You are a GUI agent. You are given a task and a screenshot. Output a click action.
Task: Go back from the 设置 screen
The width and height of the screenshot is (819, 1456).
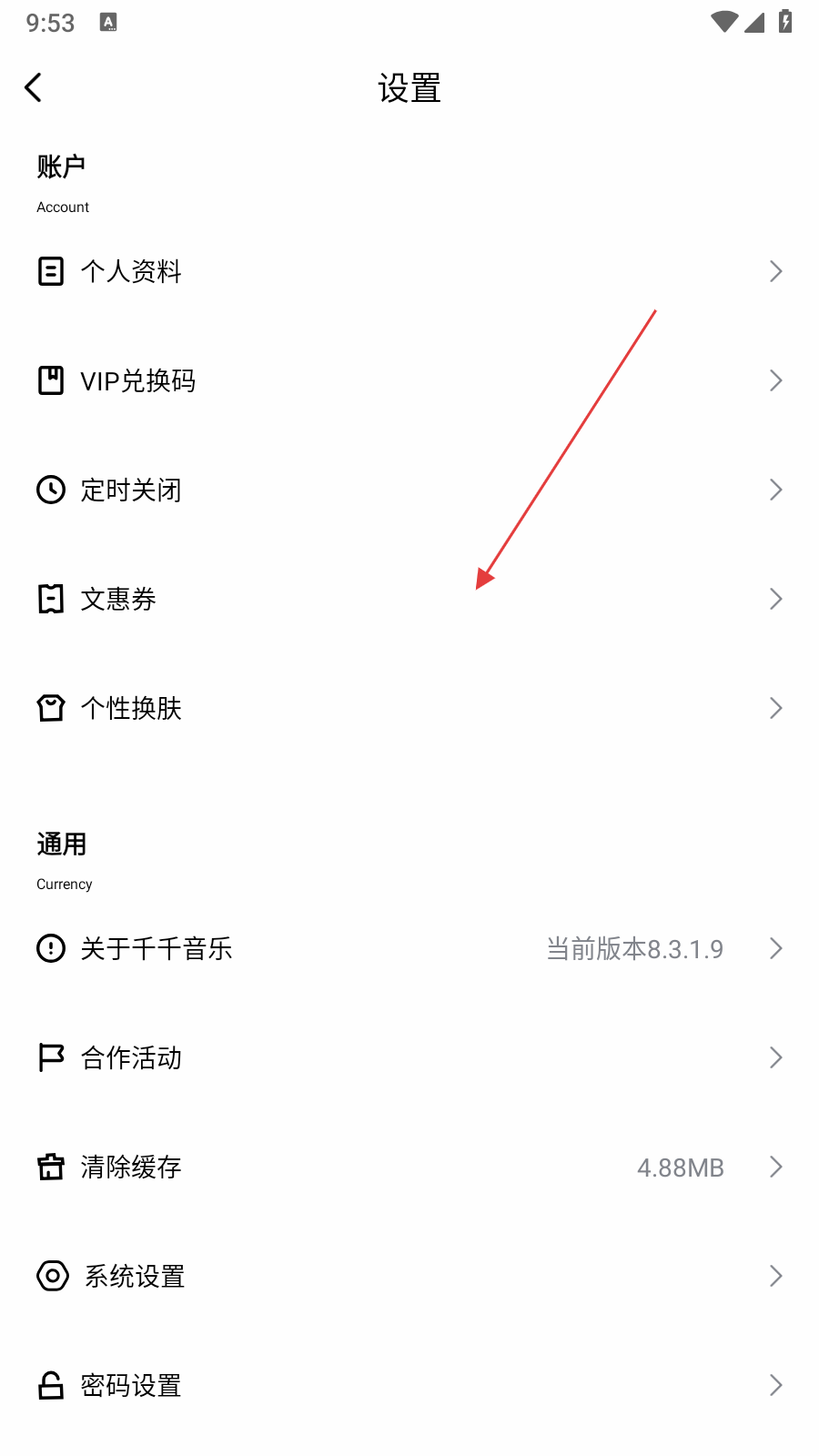coord(34,88)
